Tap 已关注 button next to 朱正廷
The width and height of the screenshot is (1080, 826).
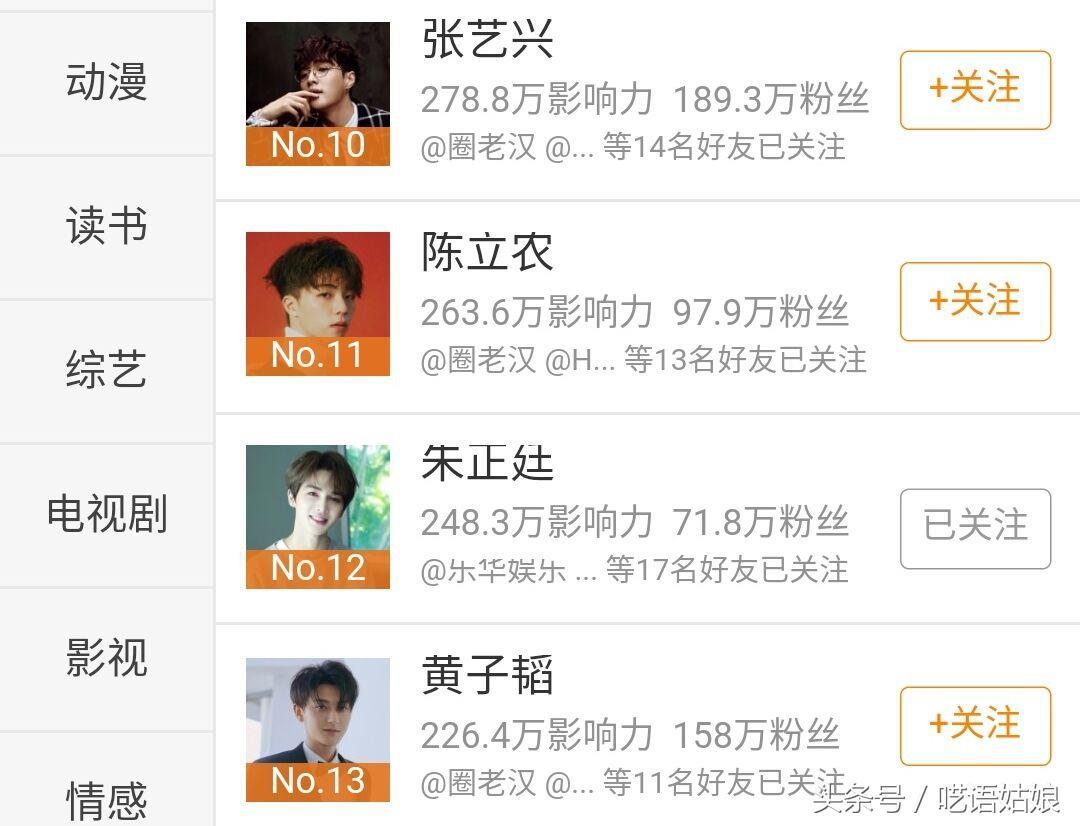click(x=975, y=528)
